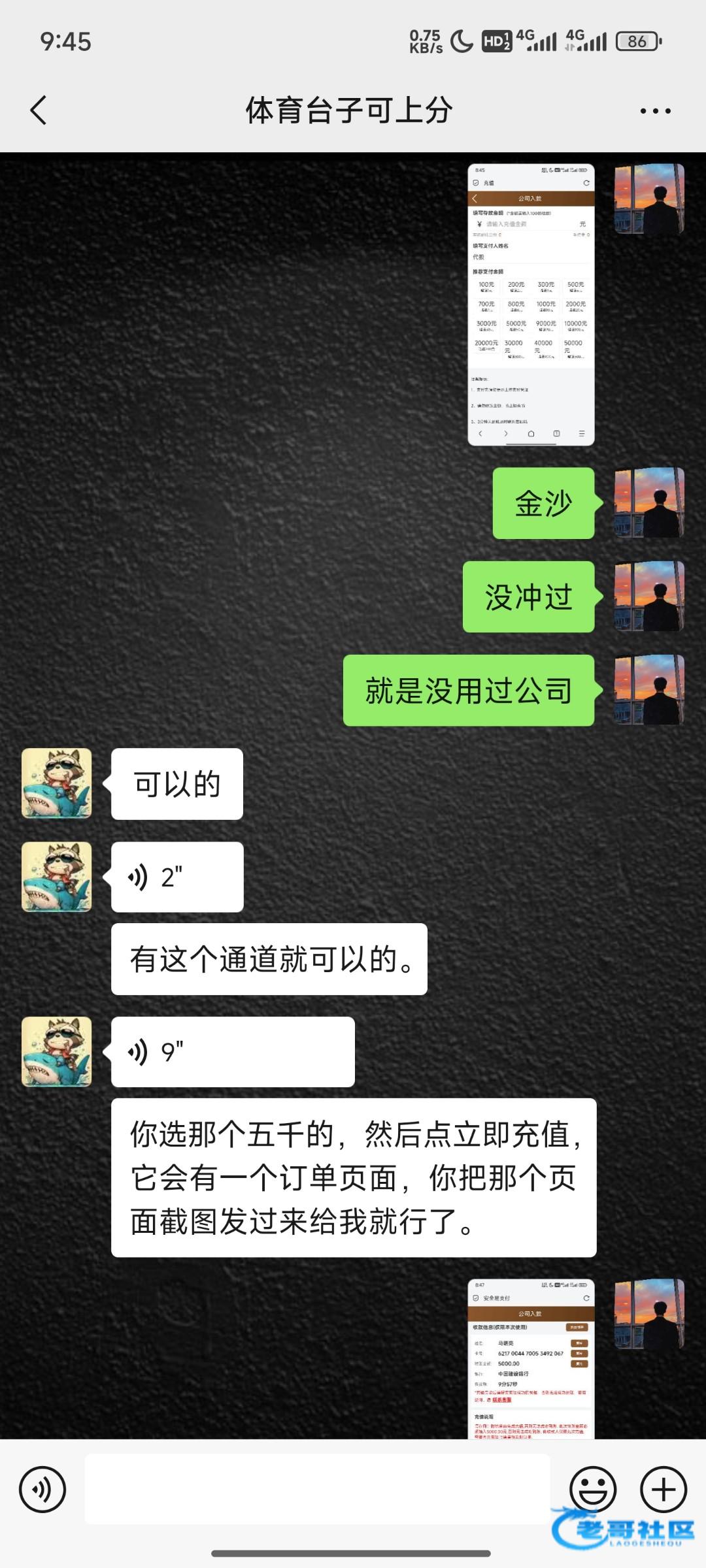Open the emoji picker
This screenshot has width=706, height=1568.
pyautogui.click(x=593, y=1489)
